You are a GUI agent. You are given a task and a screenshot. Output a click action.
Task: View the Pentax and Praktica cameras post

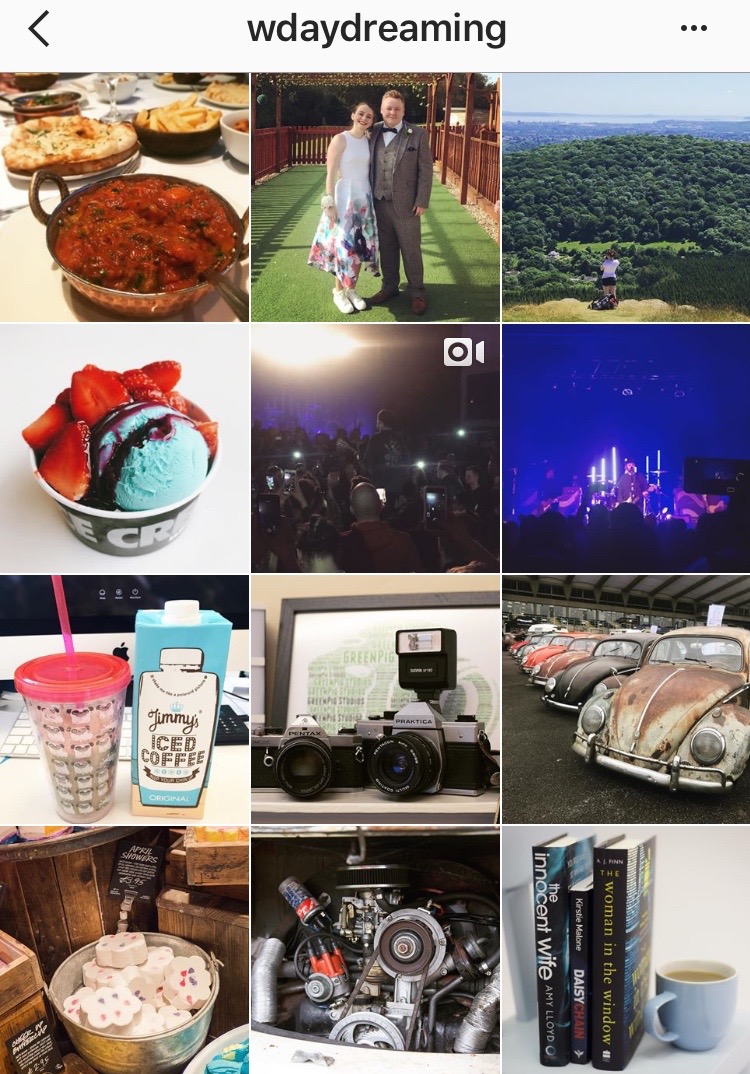[x=375, y=699]
